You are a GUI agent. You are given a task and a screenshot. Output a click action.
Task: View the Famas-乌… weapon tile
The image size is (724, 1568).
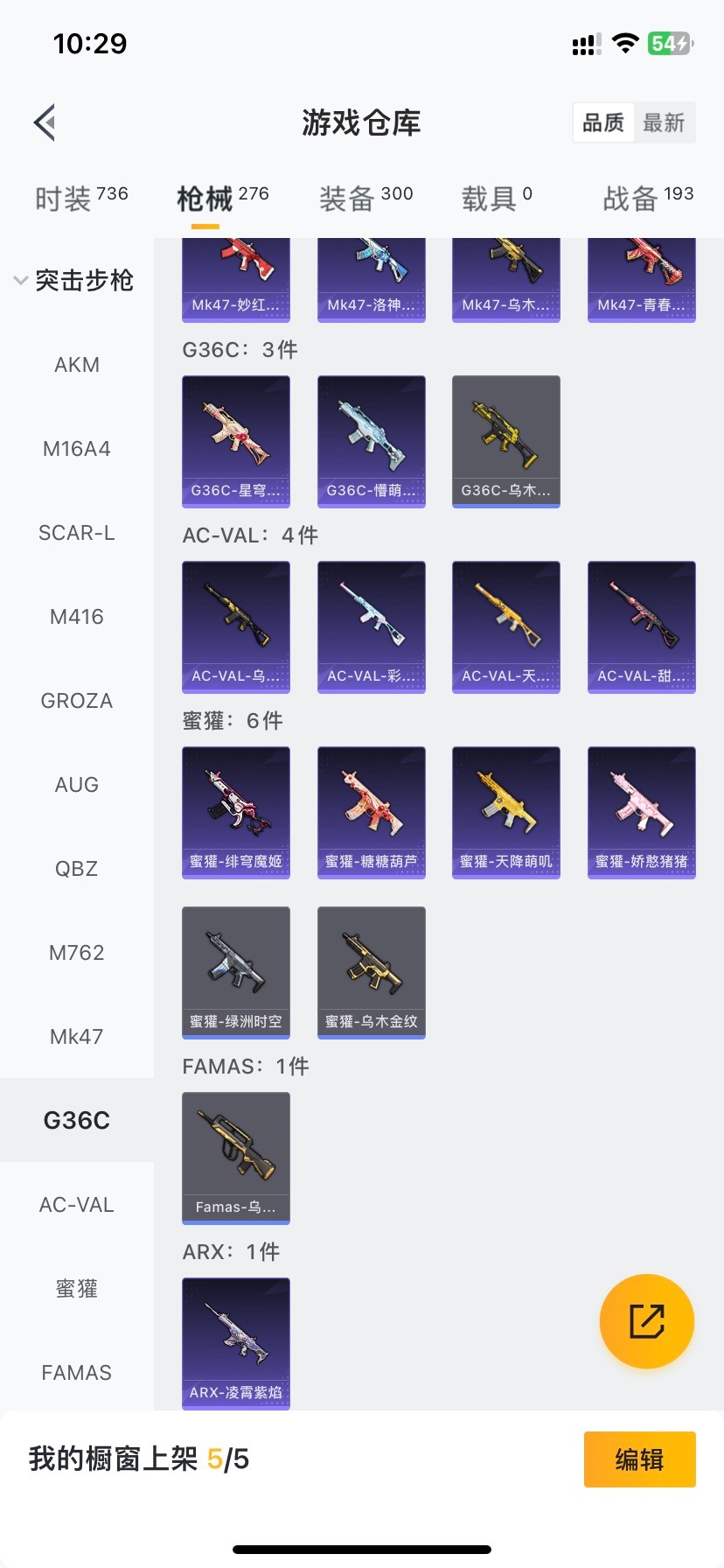click(236, 1158)
